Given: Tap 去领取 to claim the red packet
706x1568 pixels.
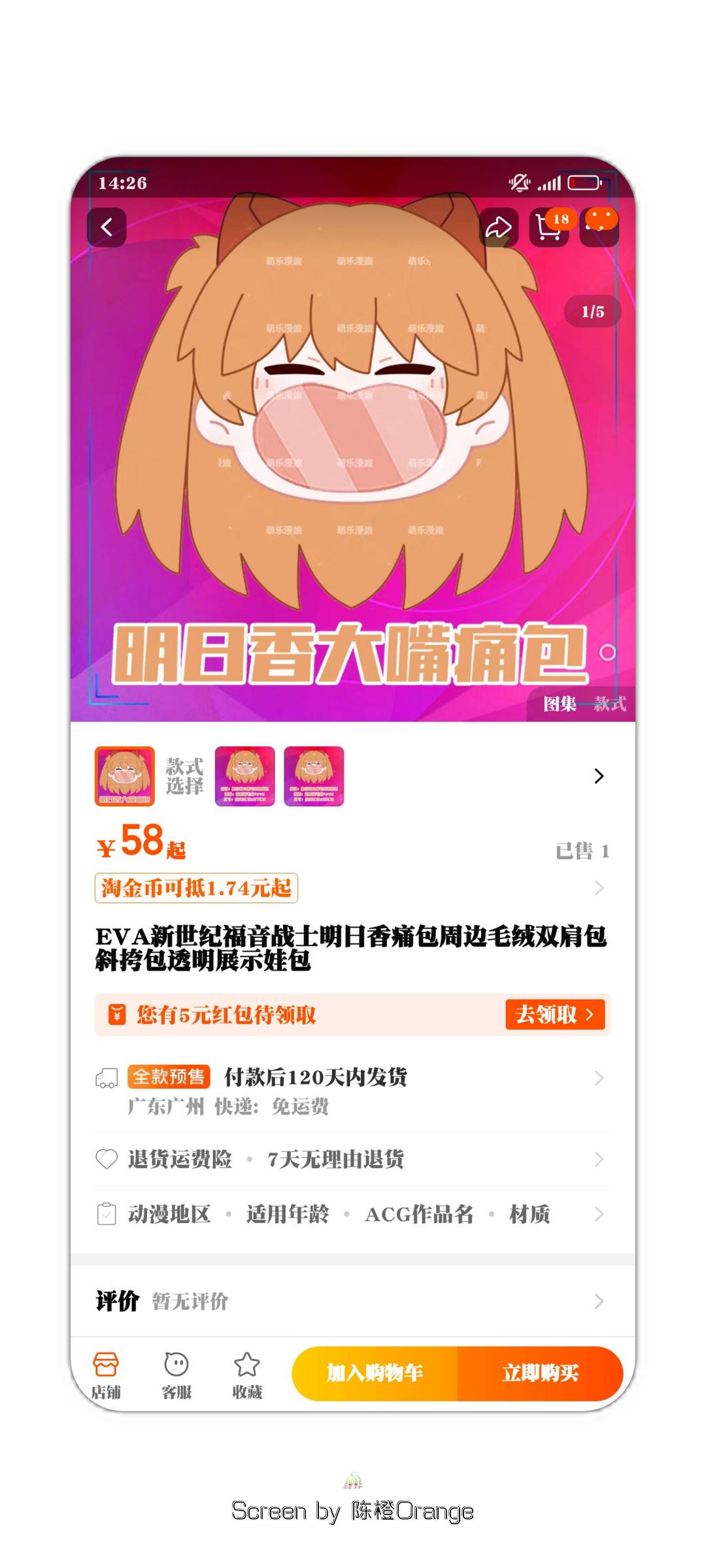Looking at the screenshot, I should [554, 1015].
